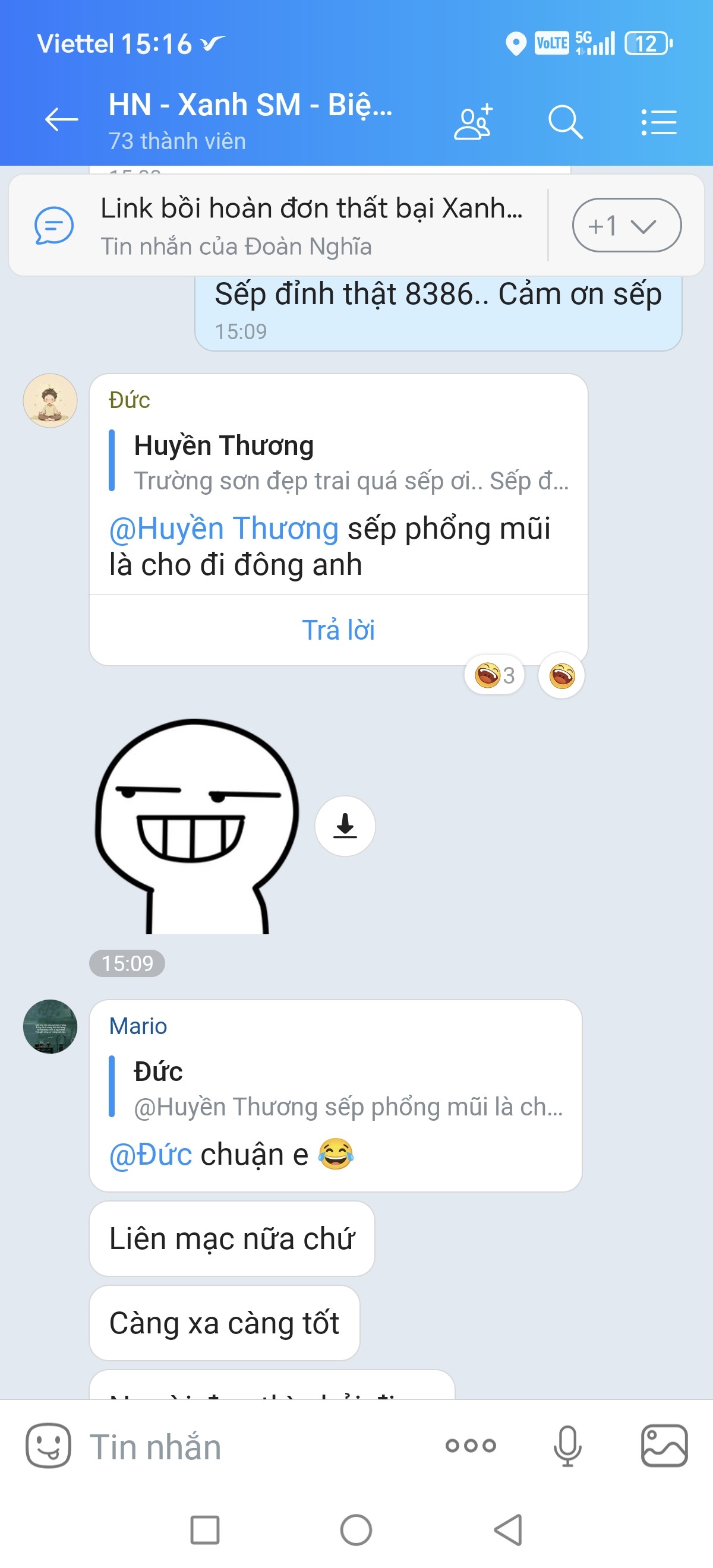The height and width of the screenshot is (1568, 713).
Task: Open Đức's profile picture
Action: (x=50, y=400)
